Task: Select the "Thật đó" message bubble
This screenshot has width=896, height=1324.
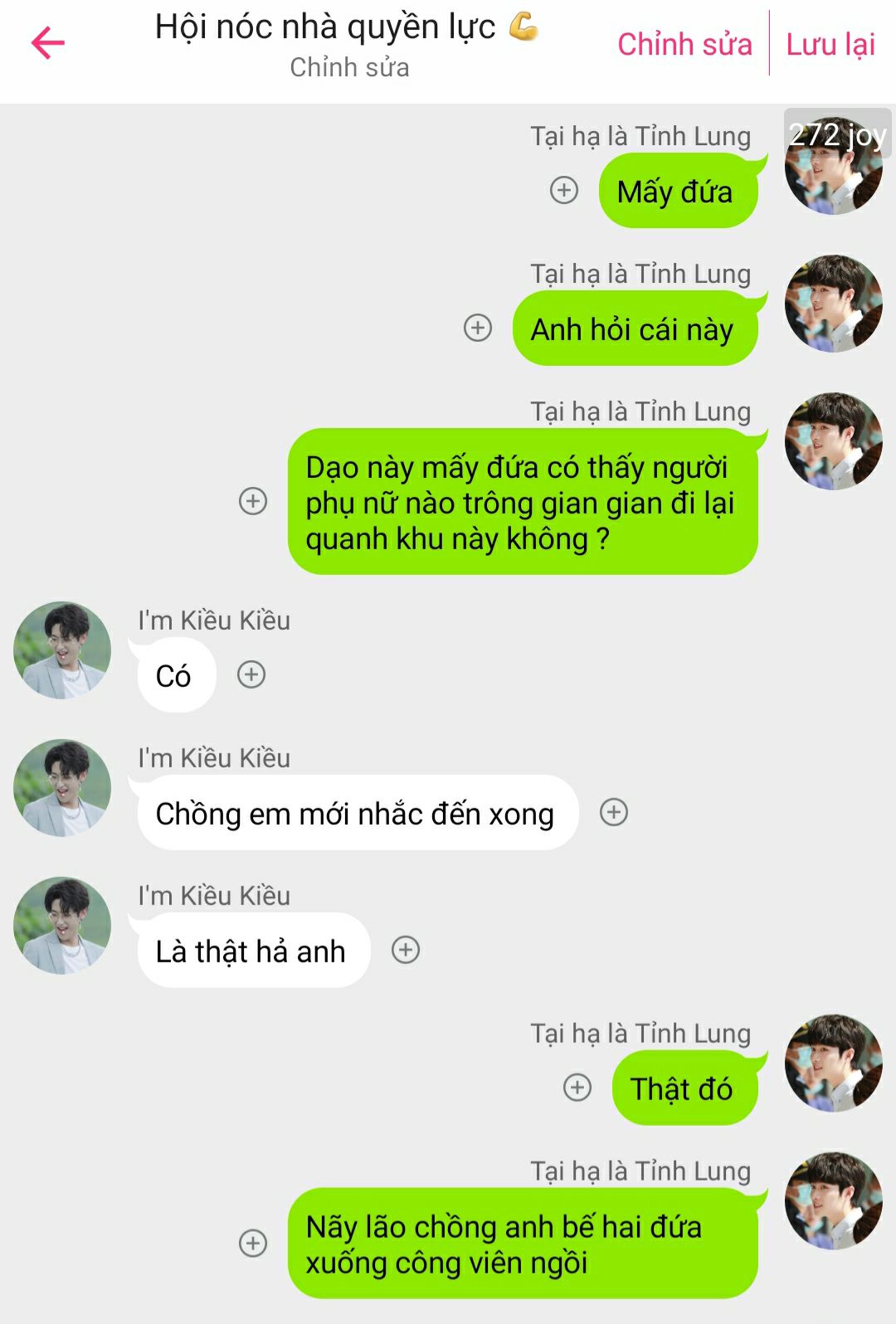Action: (684, 1088)
